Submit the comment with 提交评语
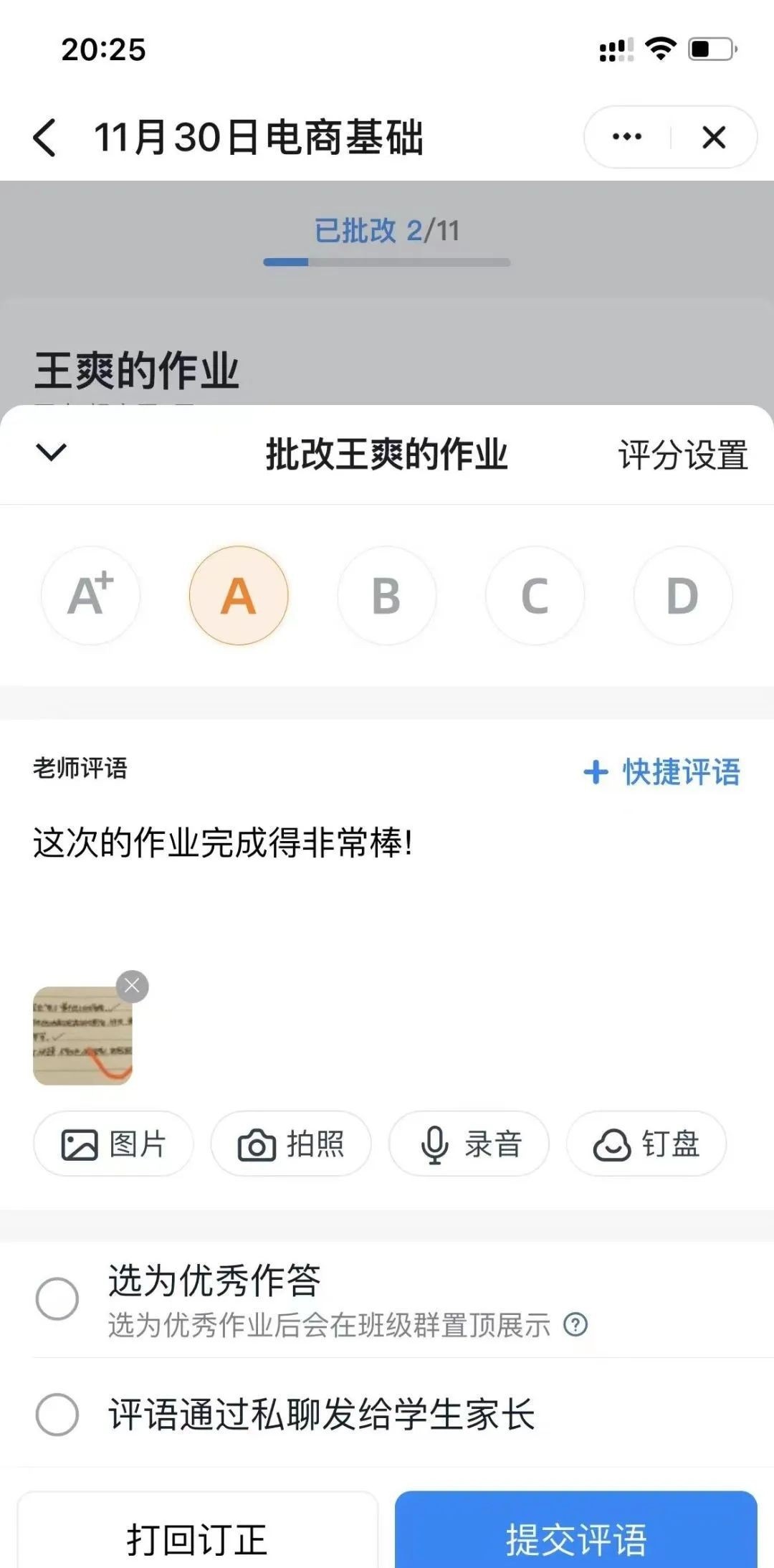The image size is (774, 1568). (575, 1538)
